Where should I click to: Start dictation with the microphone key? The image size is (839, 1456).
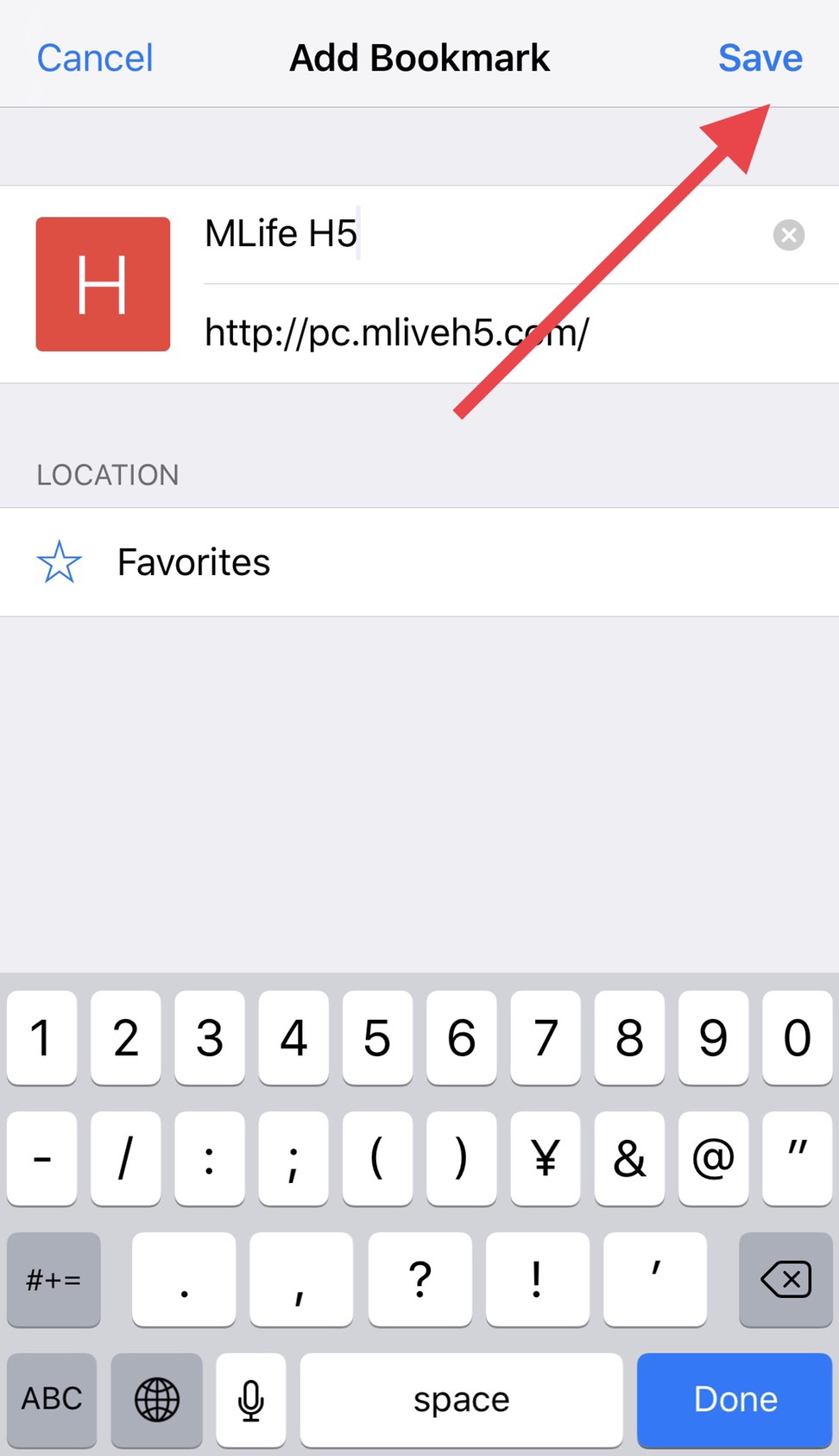pyautogui.click(x=251, y=1399)
